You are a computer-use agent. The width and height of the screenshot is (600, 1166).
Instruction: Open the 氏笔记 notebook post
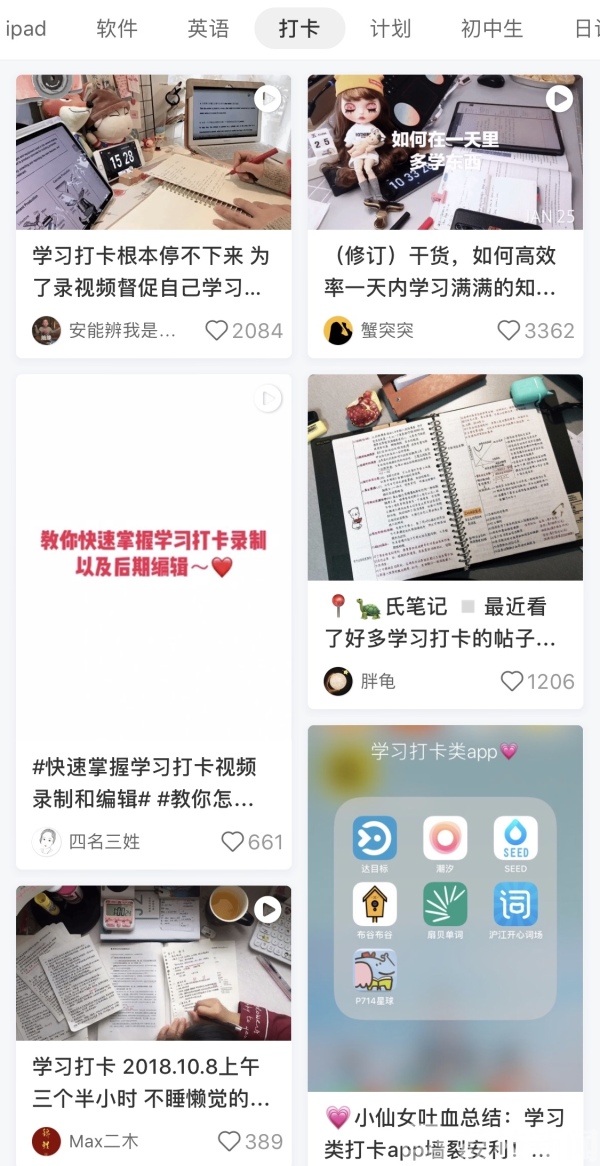click(x=445, y=478)
